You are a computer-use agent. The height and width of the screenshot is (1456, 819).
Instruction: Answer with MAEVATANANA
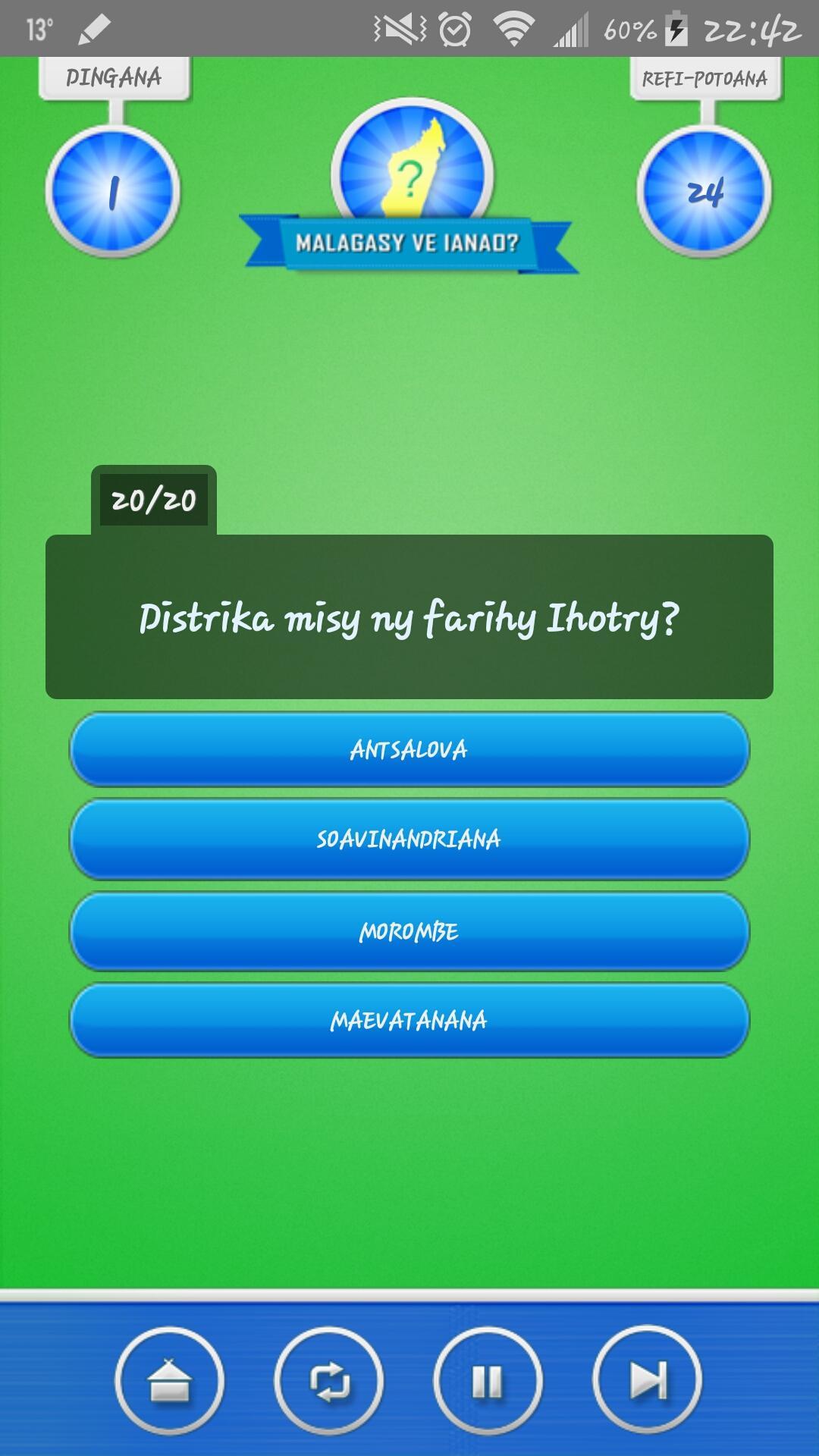click(409, 1021)
